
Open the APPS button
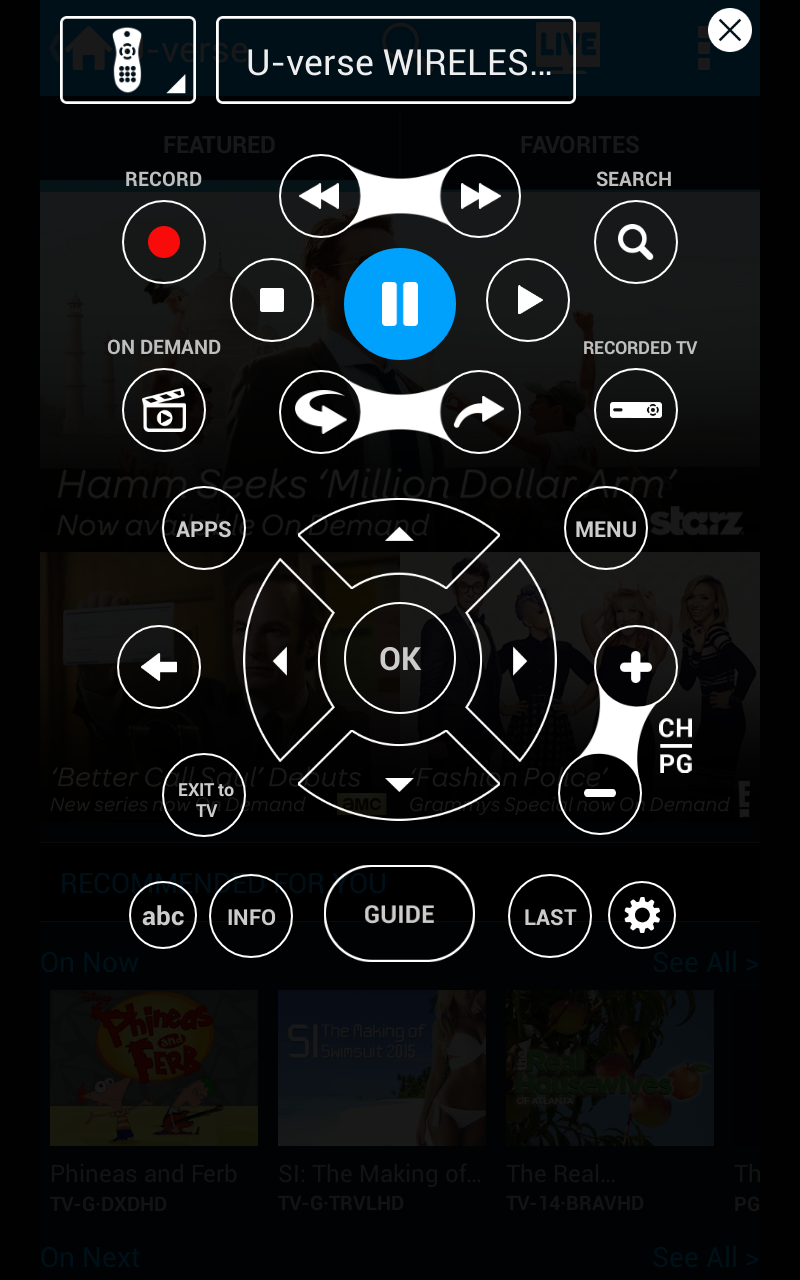[x=204, y=528]
